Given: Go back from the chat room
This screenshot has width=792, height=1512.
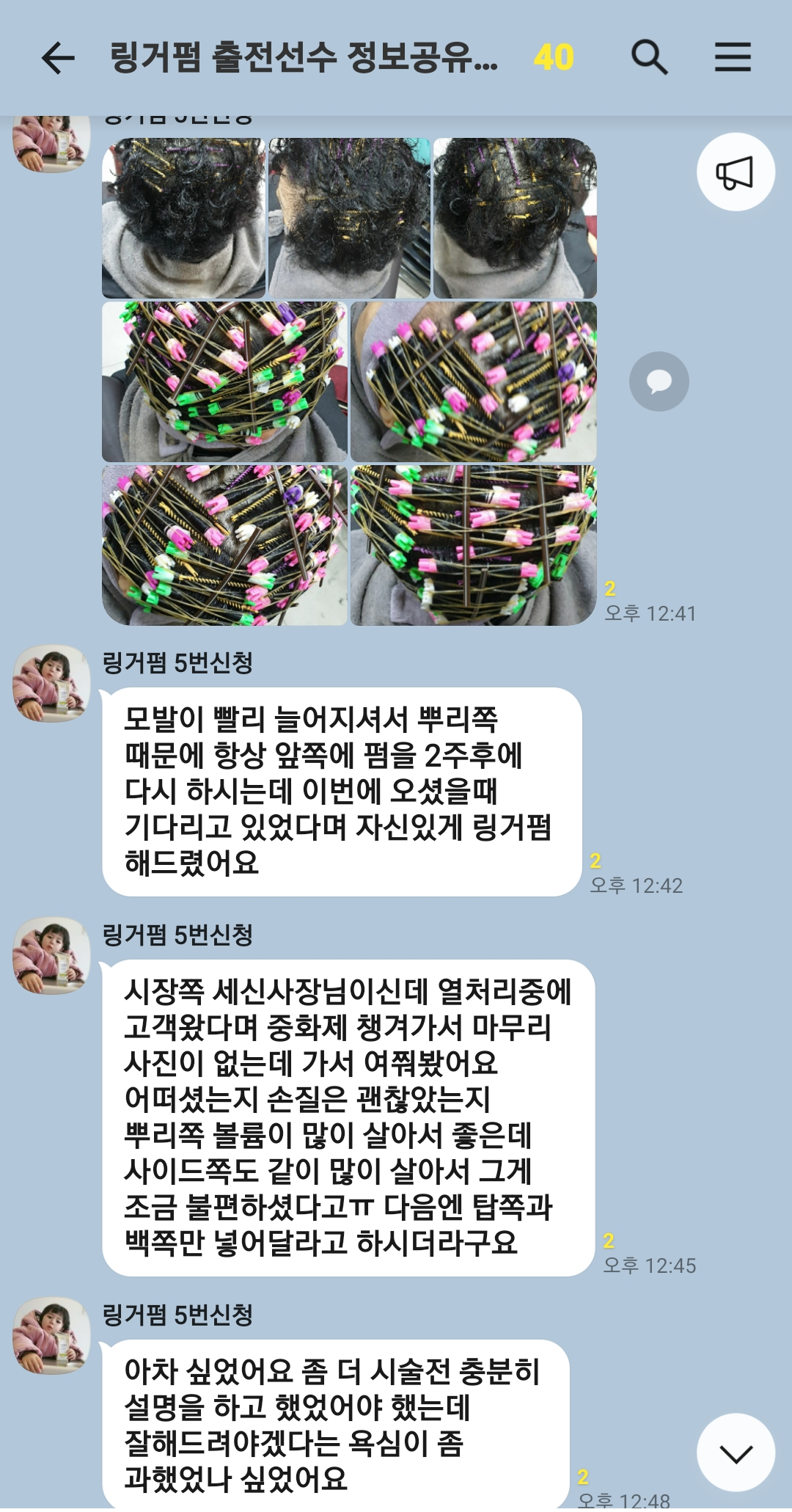Looking at the screenshot, I should point(59,57).
